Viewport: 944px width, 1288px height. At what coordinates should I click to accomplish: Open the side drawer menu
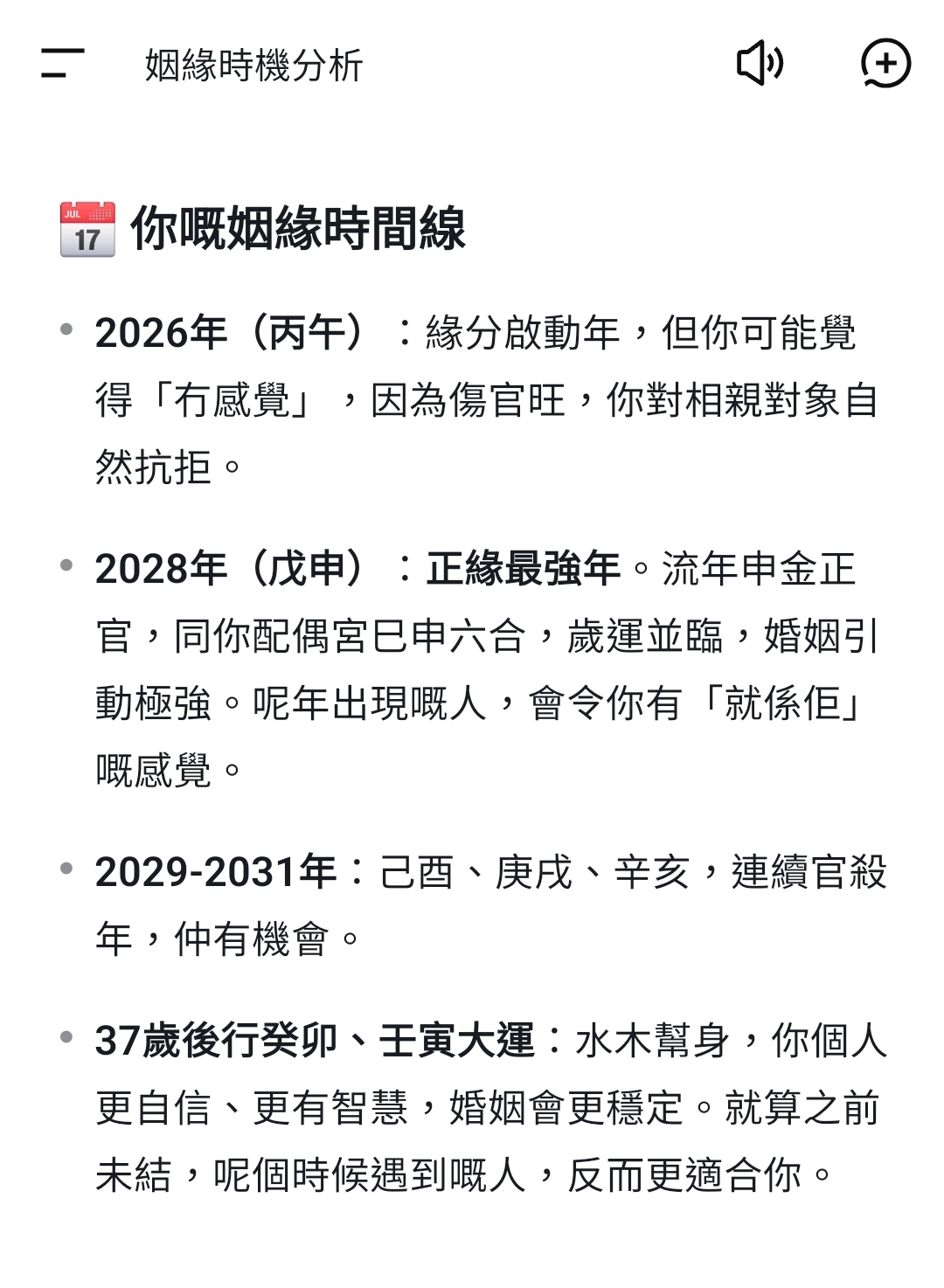point(62,64)
